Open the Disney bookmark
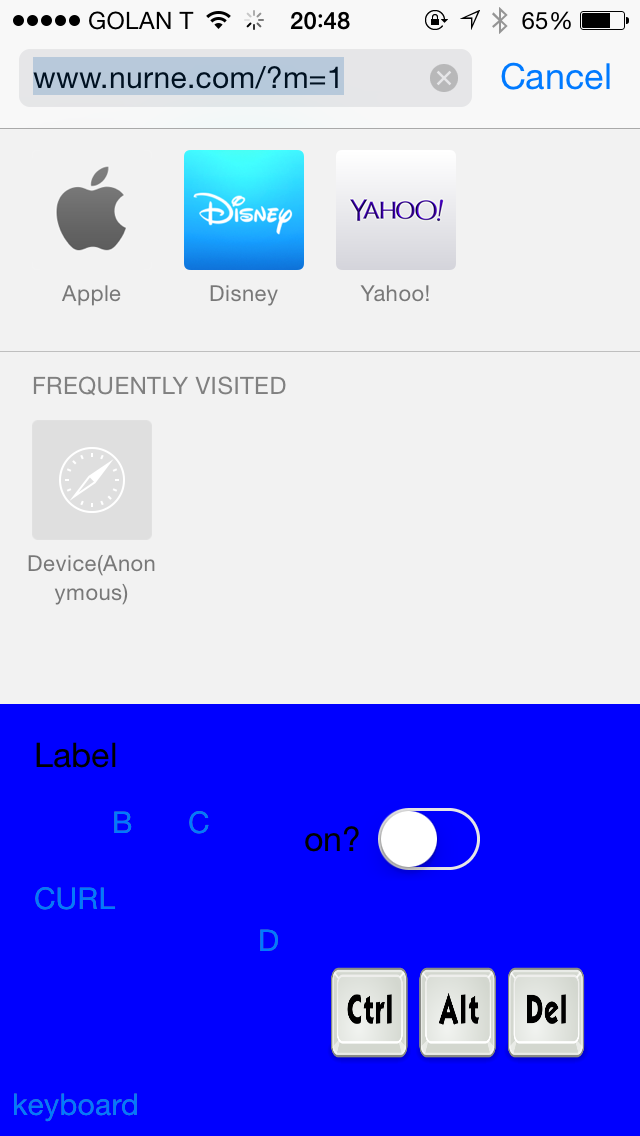640x1136 pixels. coord(244,211)
